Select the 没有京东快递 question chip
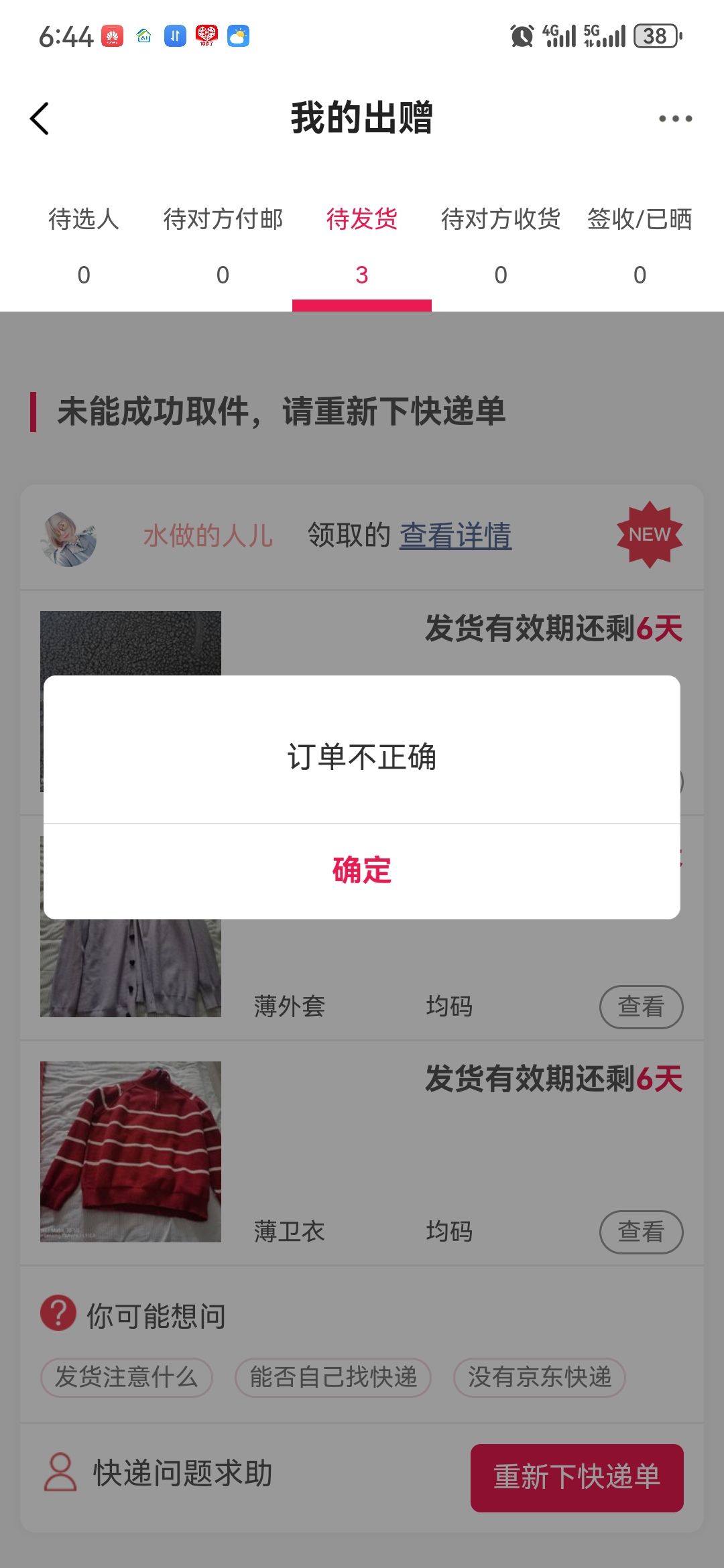724x1568 pixels. pyautogui.click(x=540, y=1378)
